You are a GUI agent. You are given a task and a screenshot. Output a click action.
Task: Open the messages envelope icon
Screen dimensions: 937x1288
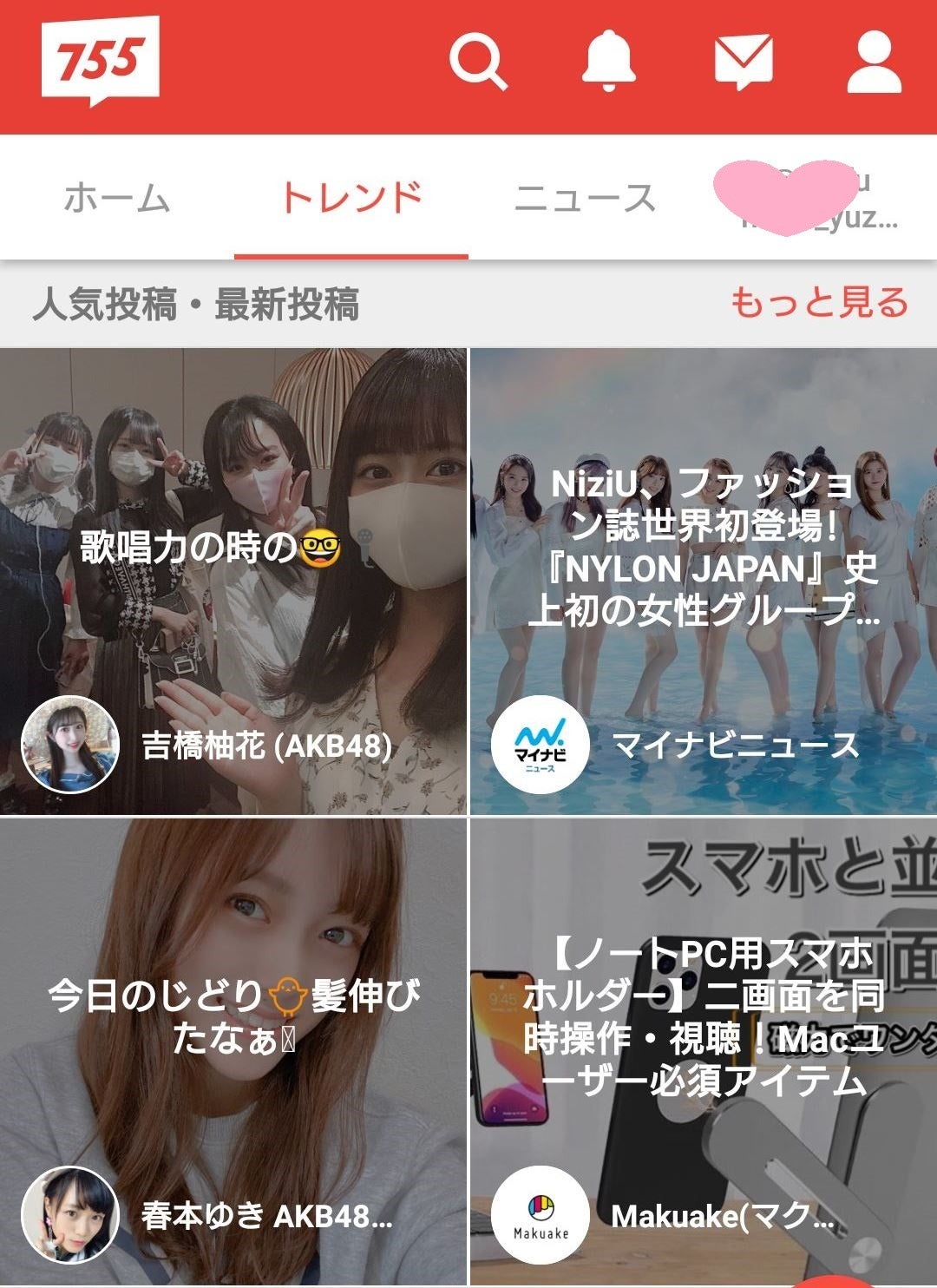point(743,62)
